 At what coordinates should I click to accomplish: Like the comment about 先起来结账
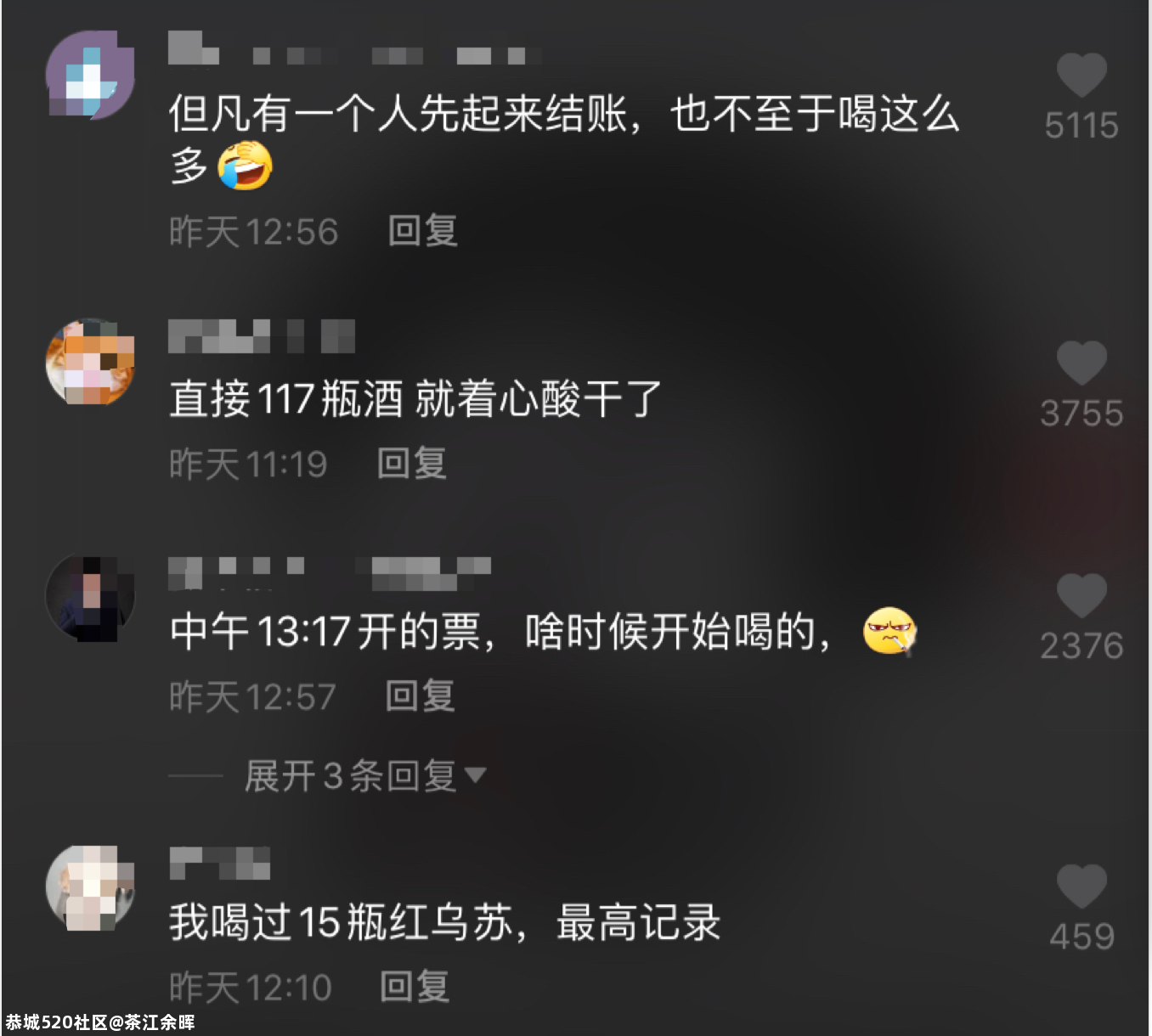click(1081, 76)
